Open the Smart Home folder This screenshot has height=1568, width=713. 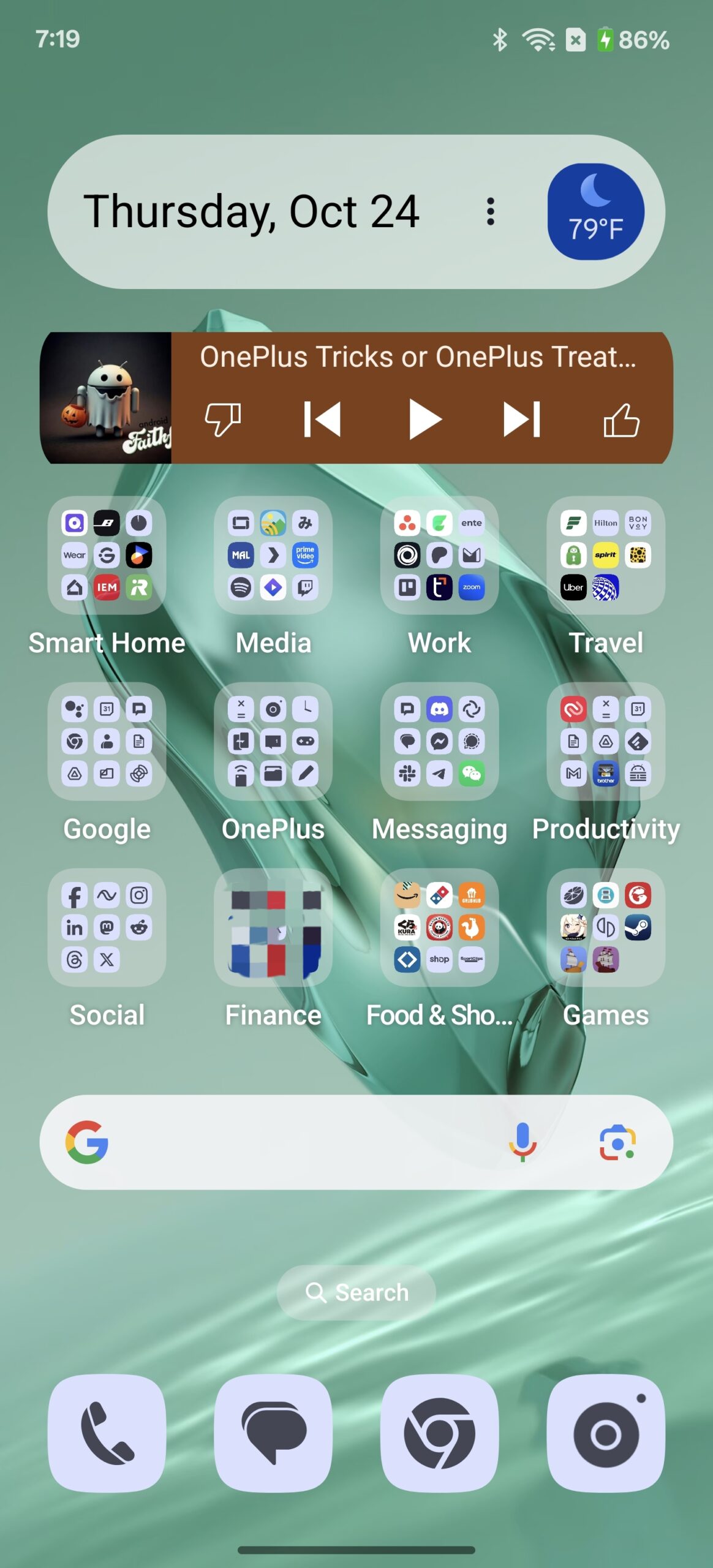pos(107,555)
